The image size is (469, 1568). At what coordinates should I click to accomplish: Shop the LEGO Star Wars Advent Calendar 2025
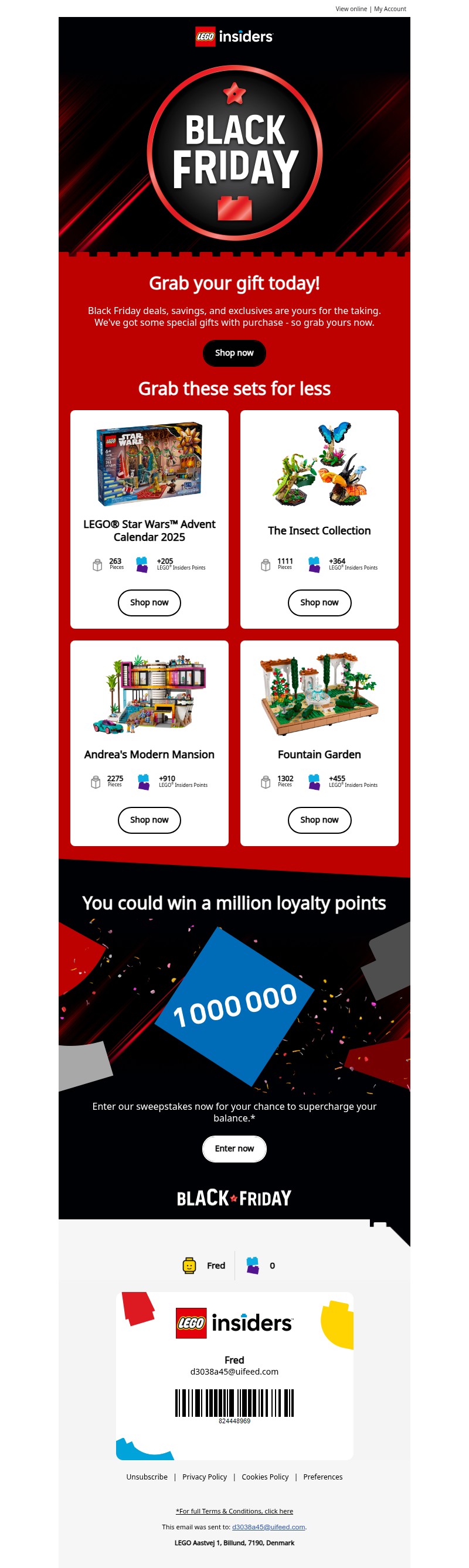pyautogui.click(x=149, y=602)
